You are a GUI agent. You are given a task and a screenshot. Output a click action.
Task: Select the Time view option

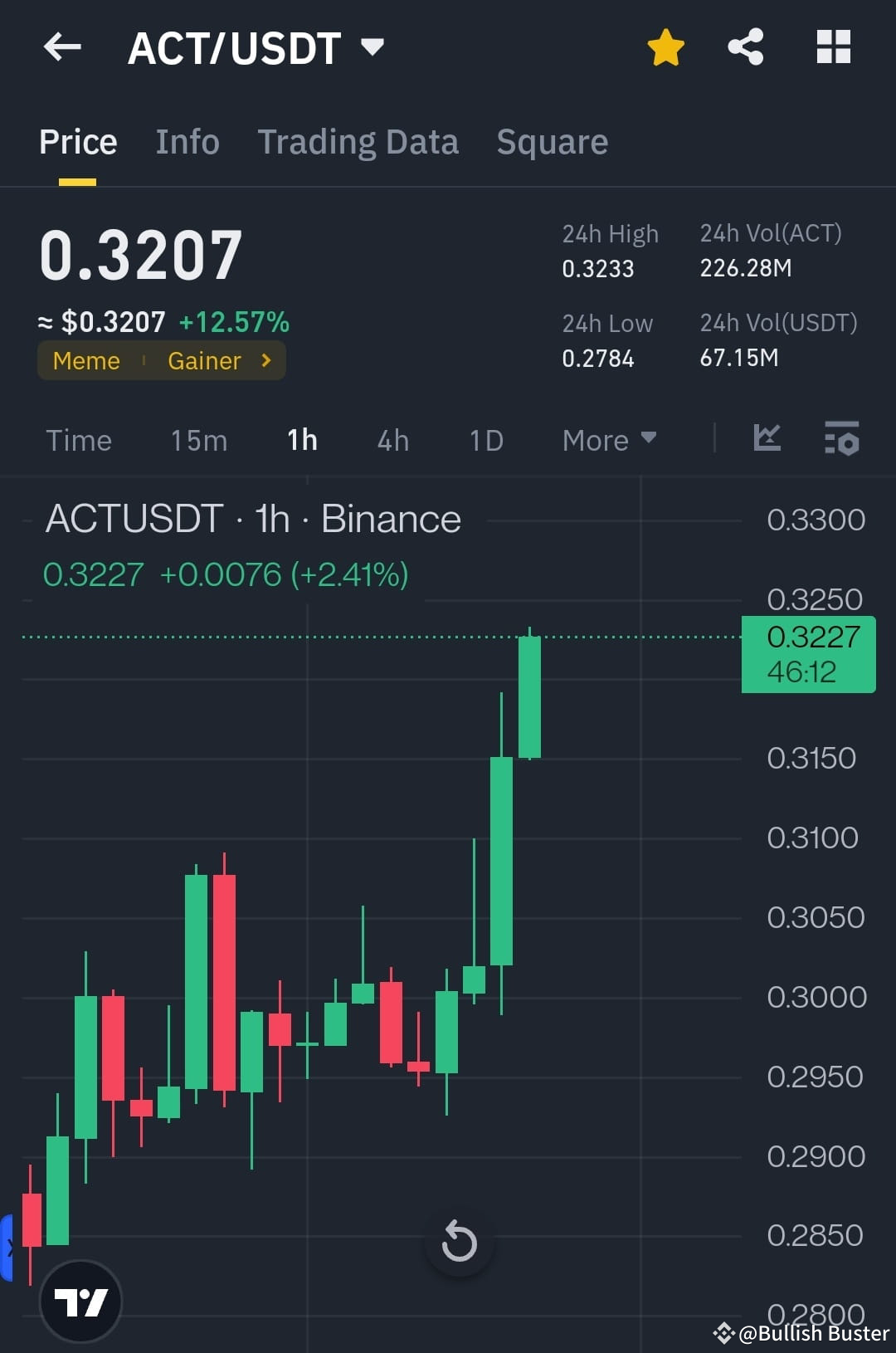coord(79,440)
